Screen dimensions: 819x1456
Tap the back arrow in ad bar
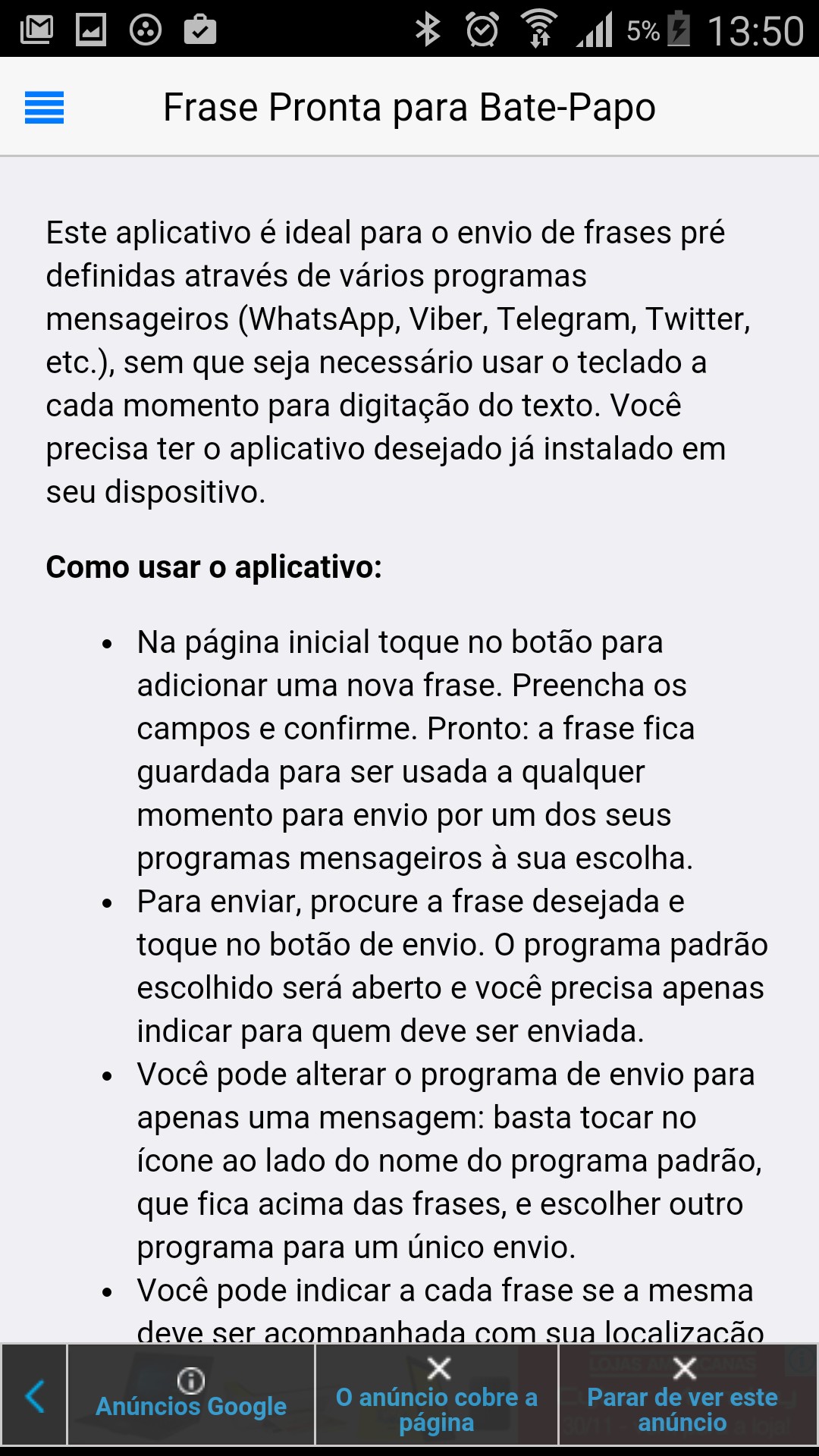coord(35,1395)
